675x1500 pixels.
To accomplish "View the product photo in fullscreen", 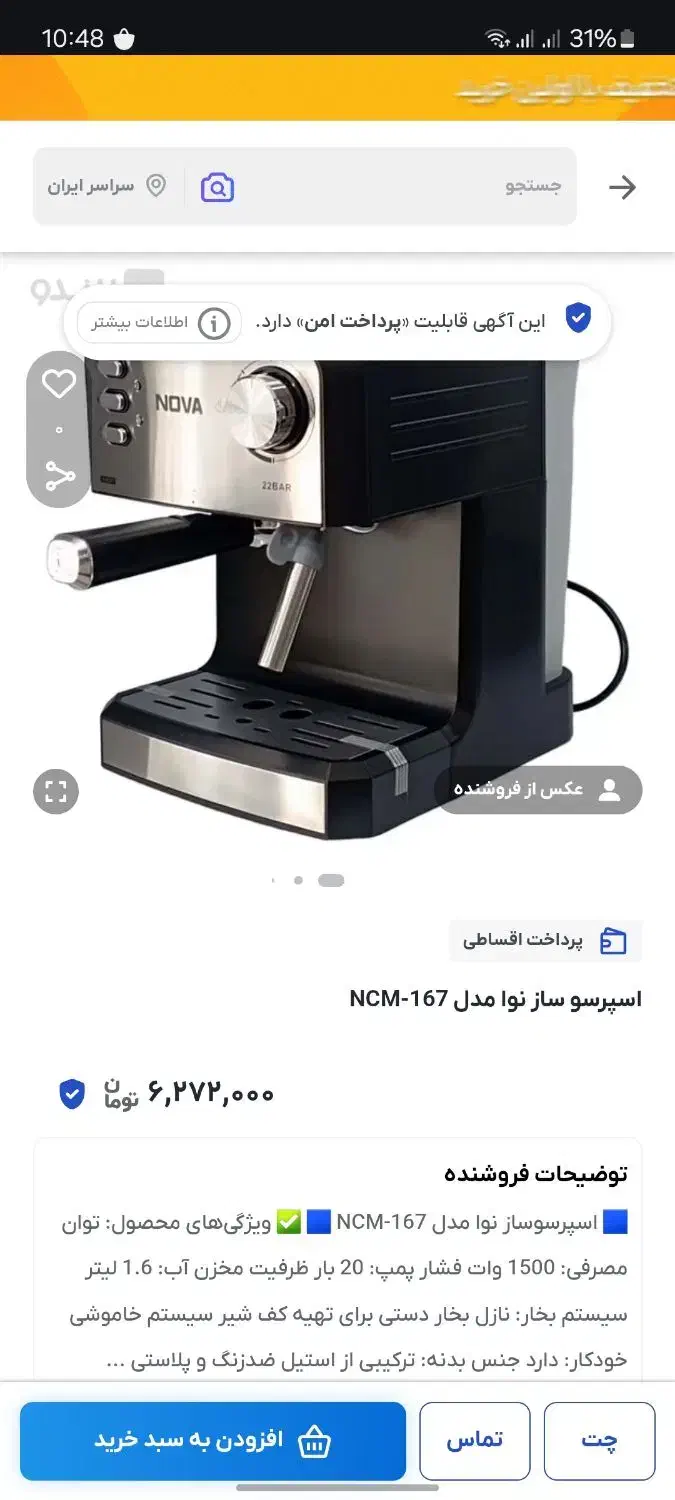I will pyautogui.click(x=56, y=792).
